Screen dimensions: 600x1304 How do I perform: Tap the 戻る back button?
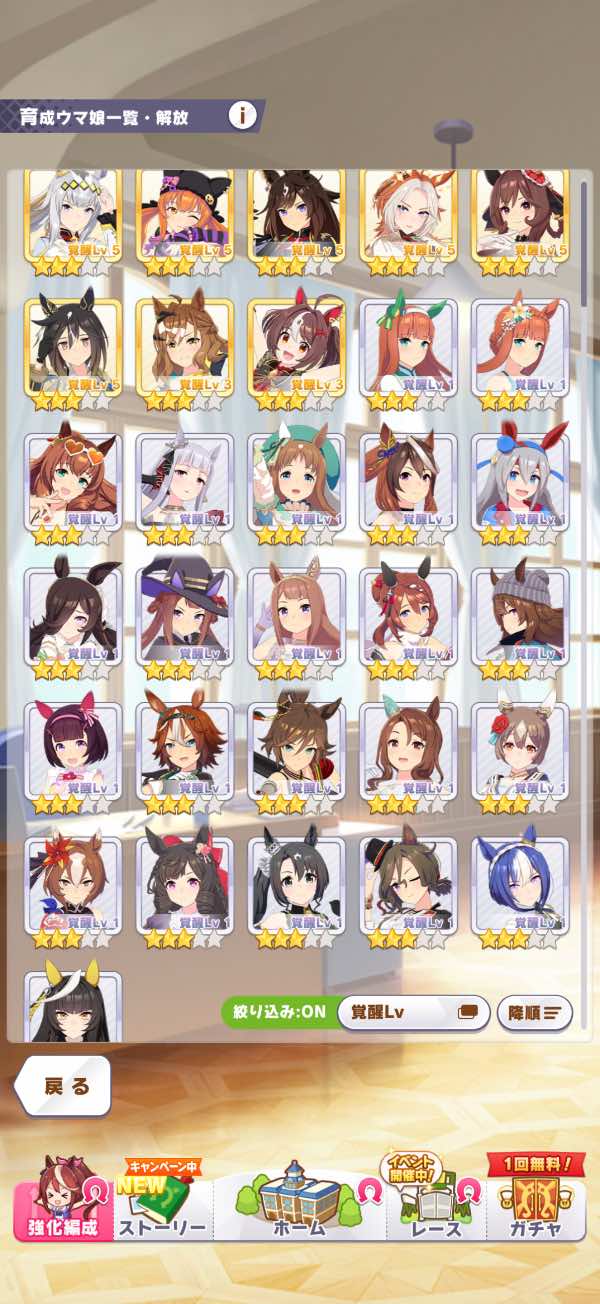[66, 1087]
